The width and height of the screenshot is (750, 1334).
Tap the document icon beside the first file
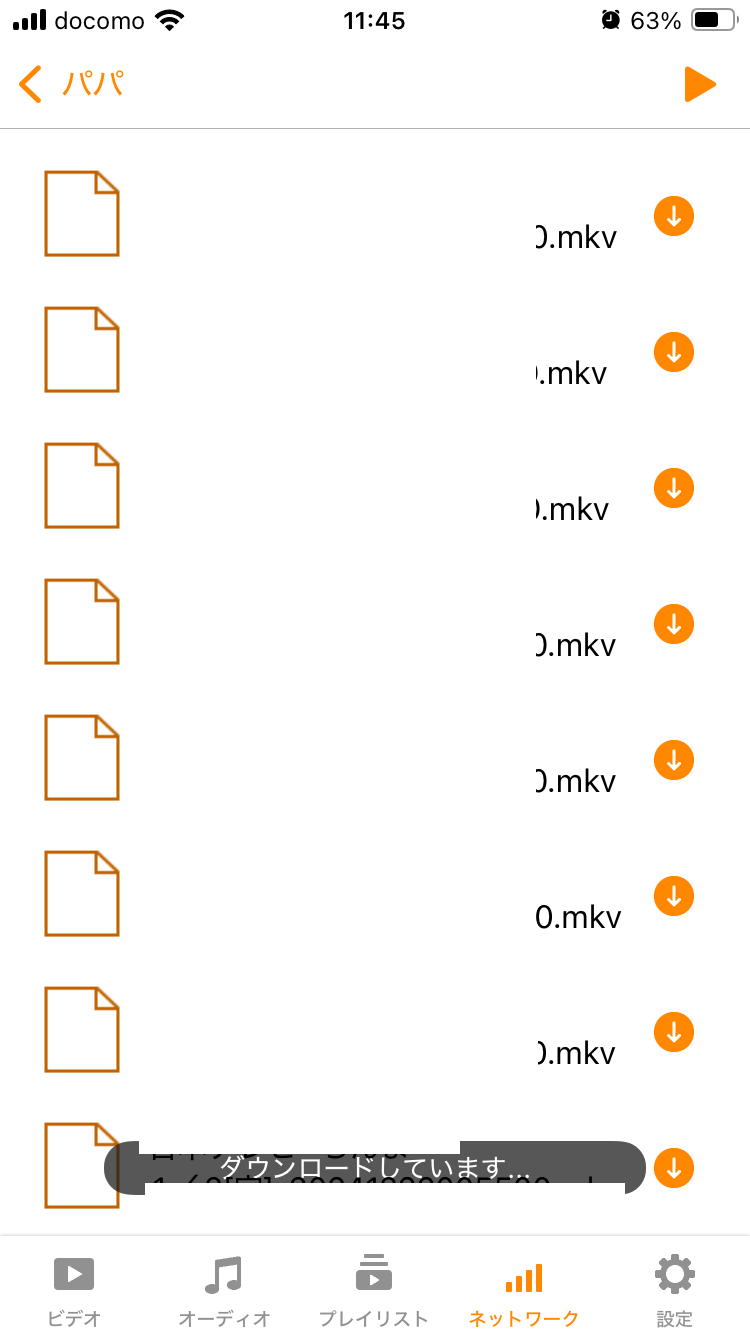point(82,214)
